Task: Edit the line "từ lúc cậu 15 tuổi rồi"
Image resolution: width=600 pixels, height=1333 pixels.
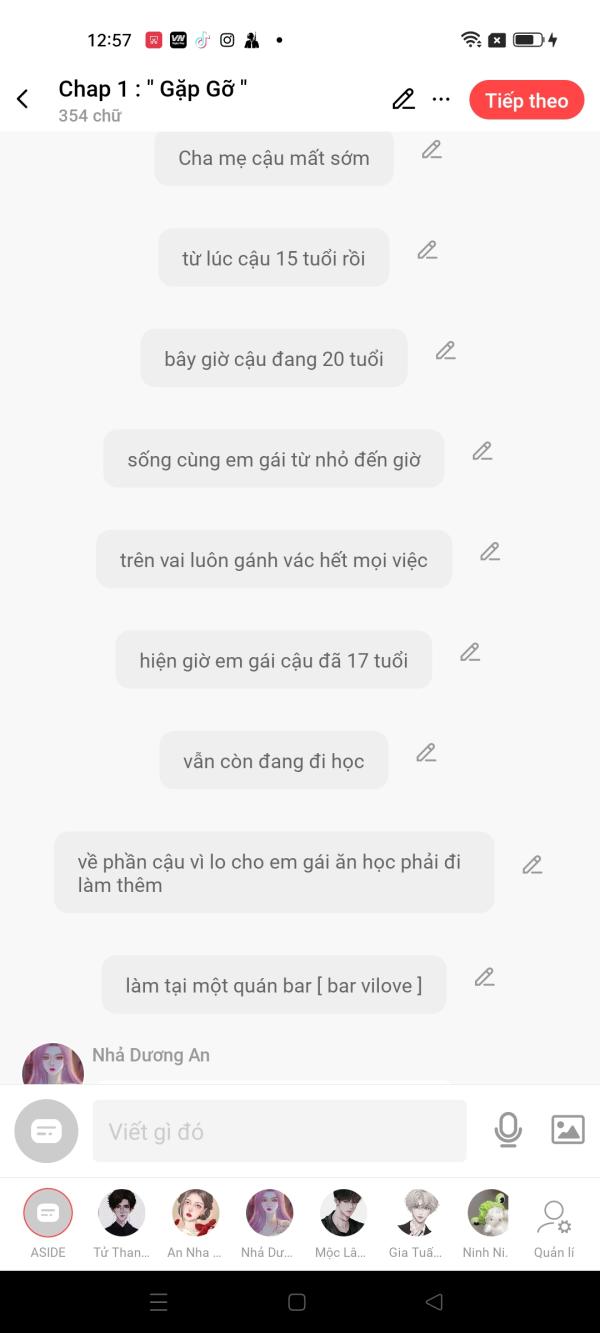Action: 427,250
